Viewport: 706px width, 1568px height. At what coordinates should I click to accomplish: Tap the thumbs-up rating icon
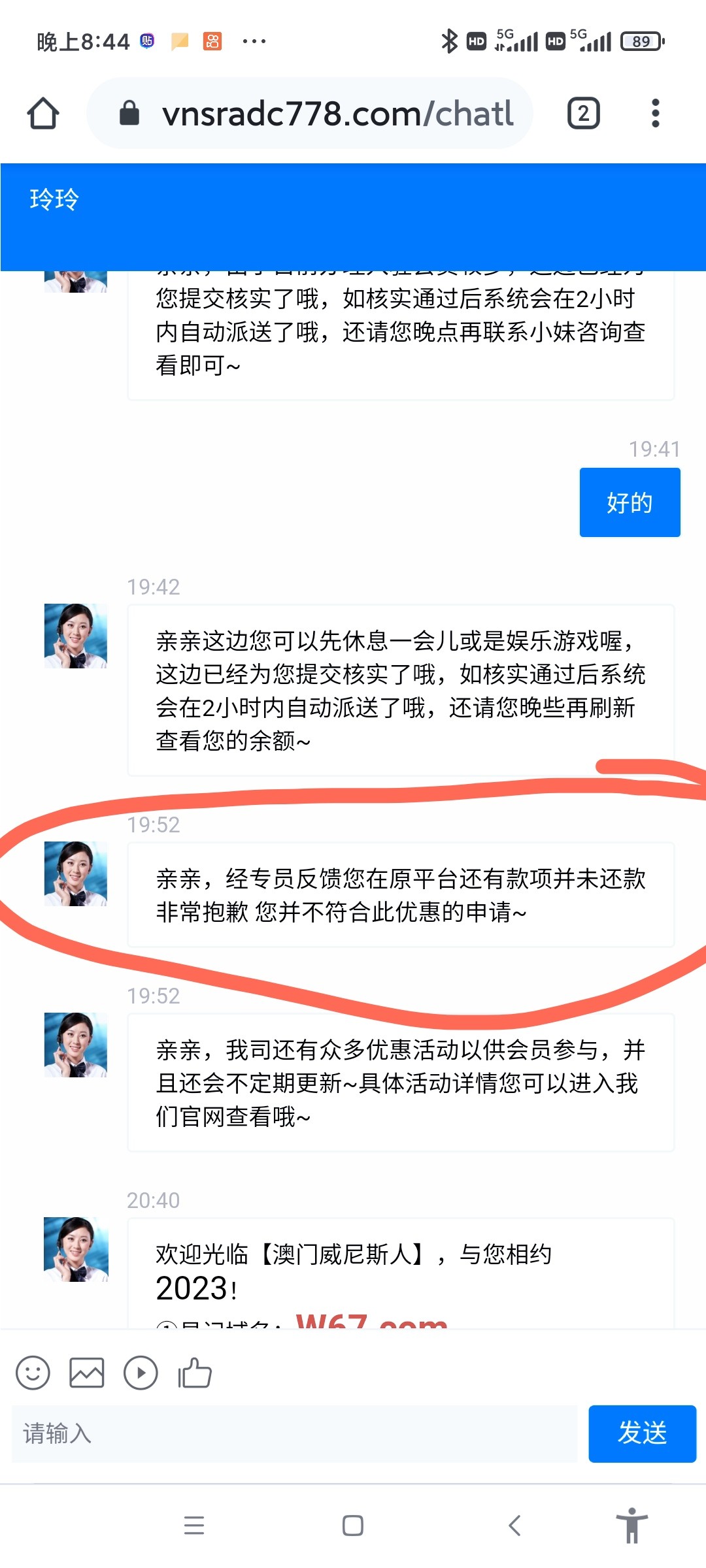coord(195,1372)
